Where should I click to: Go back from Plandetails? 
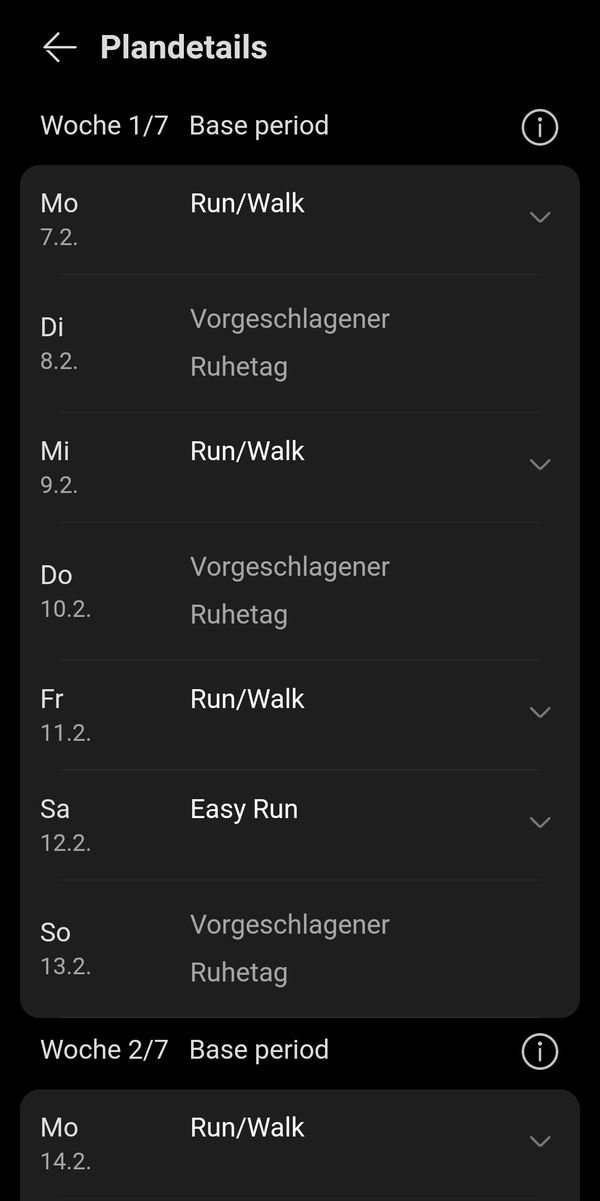pyautogui.click(x=59, y=47)
